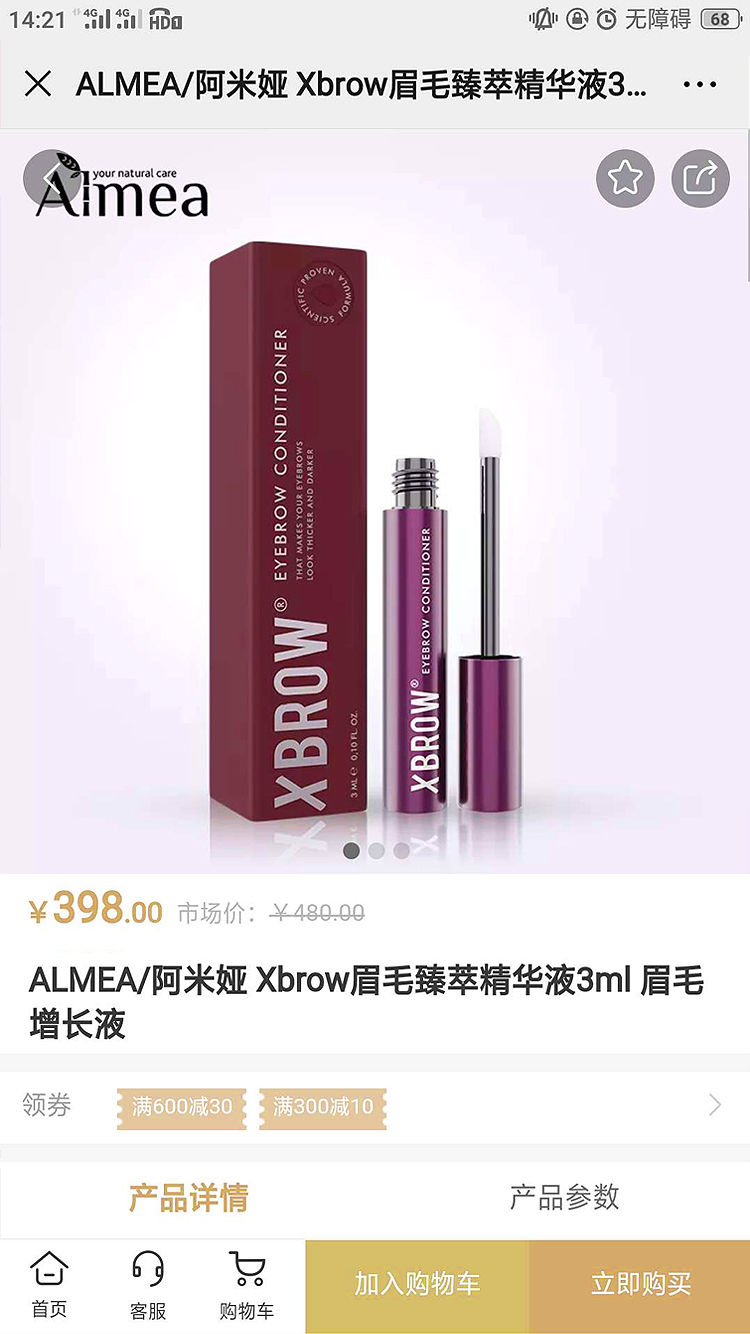Close the product page with the X
The width and height of the screenshot is (750, 1334).
coord(38,84)
